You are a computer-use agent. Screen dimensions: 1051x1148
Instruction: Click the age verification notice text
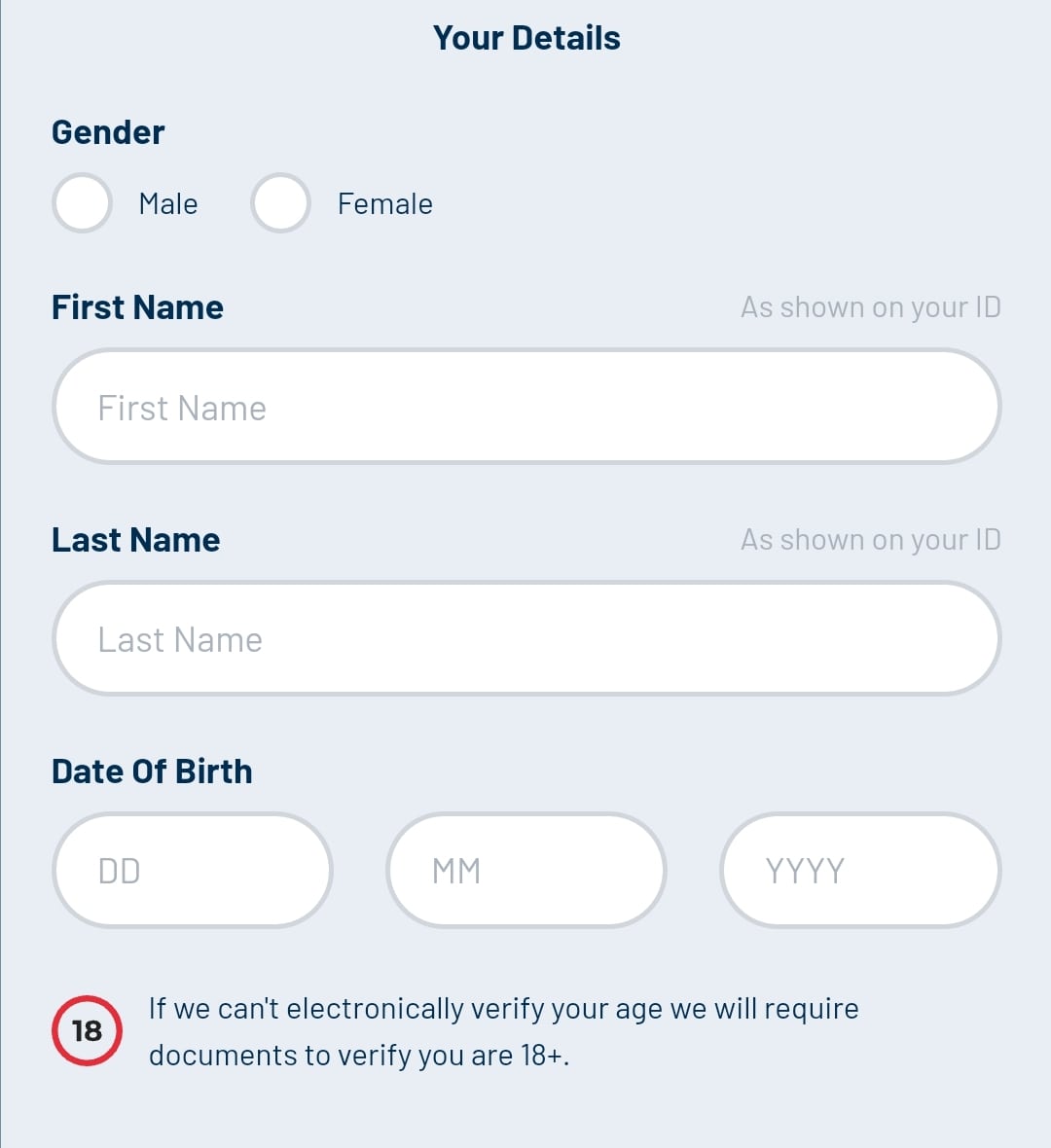[x=502, y=1030]
